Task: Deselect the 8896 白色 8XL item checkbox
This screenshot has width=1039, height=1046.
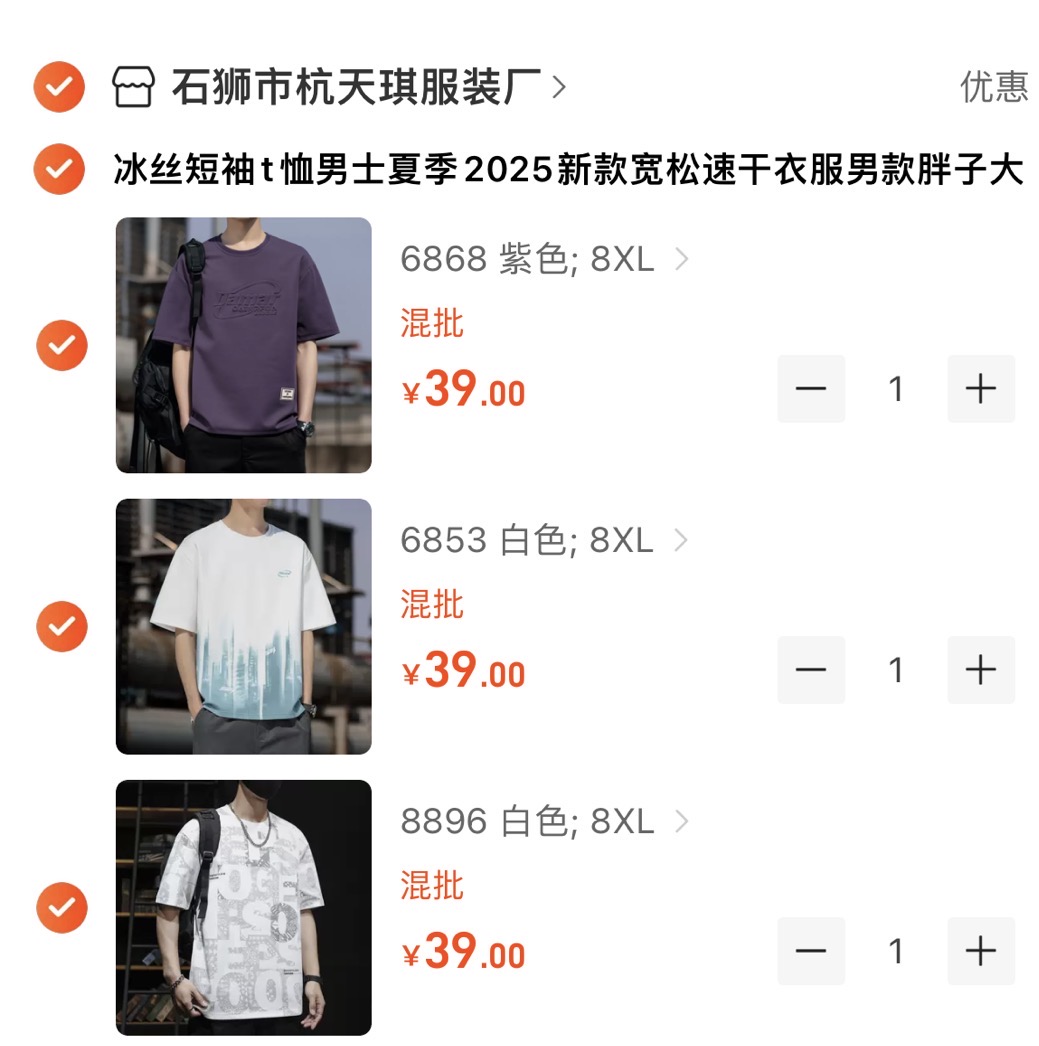Action: (x=62, y=908)
